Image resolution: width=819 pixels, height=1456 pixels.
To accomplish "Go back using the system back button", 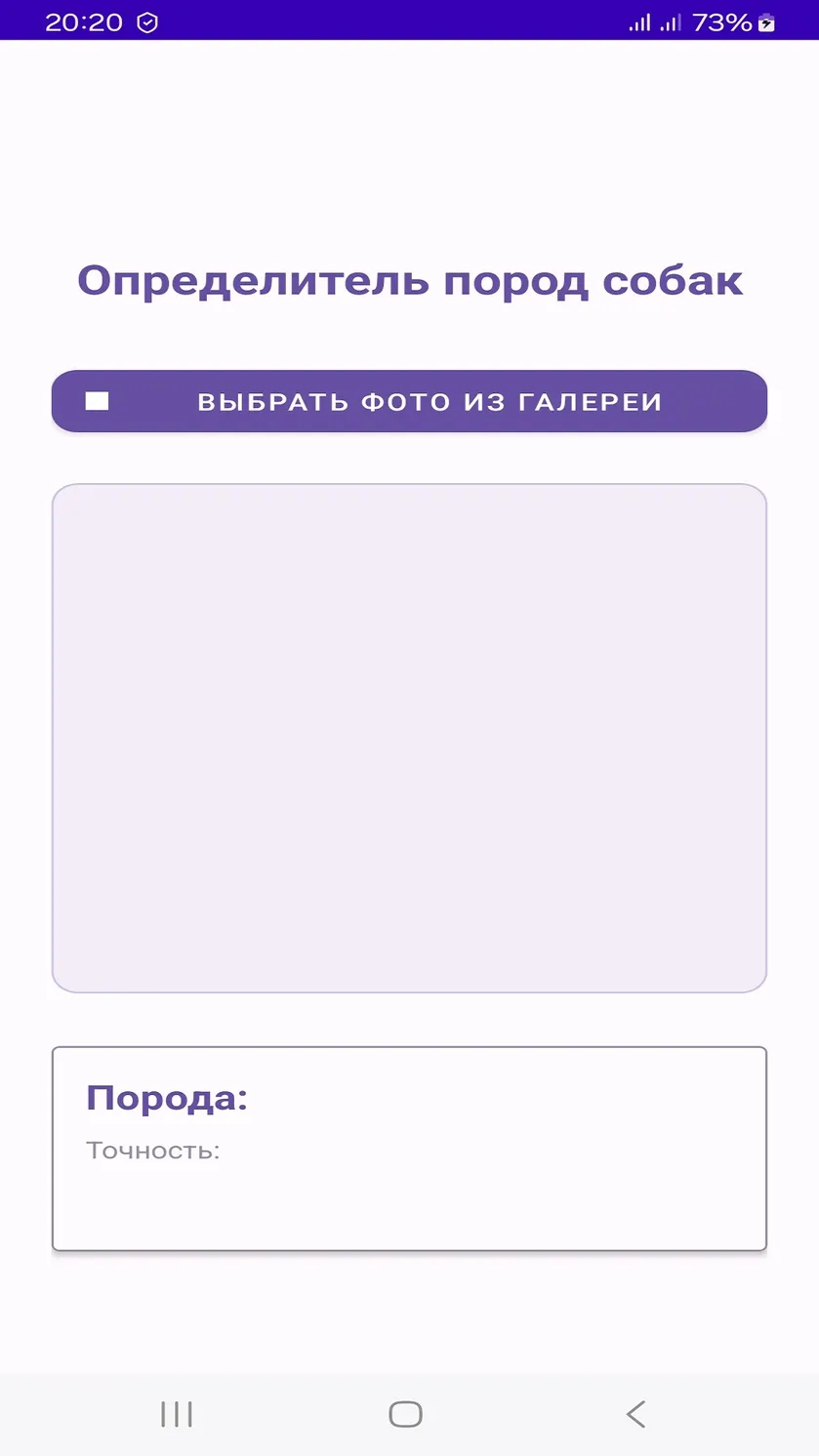I will tap(635, 1414).
